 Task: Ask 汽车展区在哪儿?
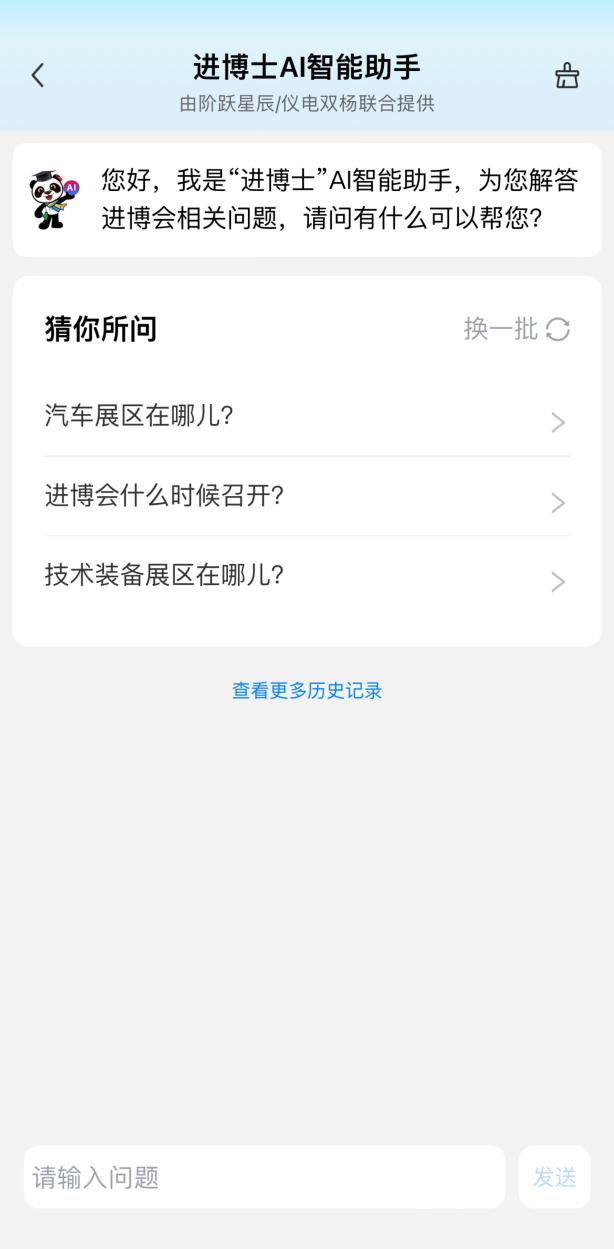pyautogui.click(x=306, y=418)
